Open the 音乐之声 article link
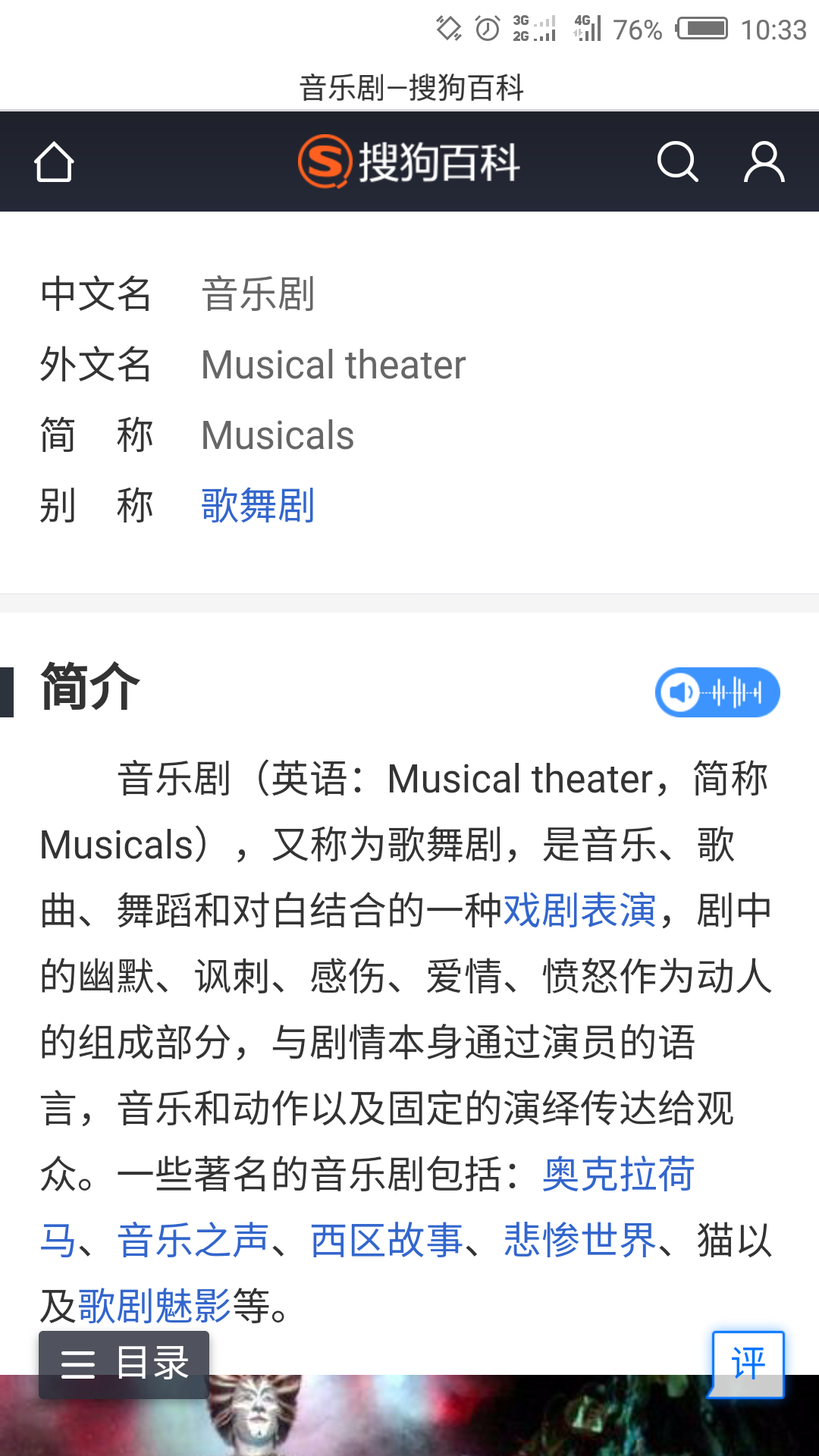 193,1241
